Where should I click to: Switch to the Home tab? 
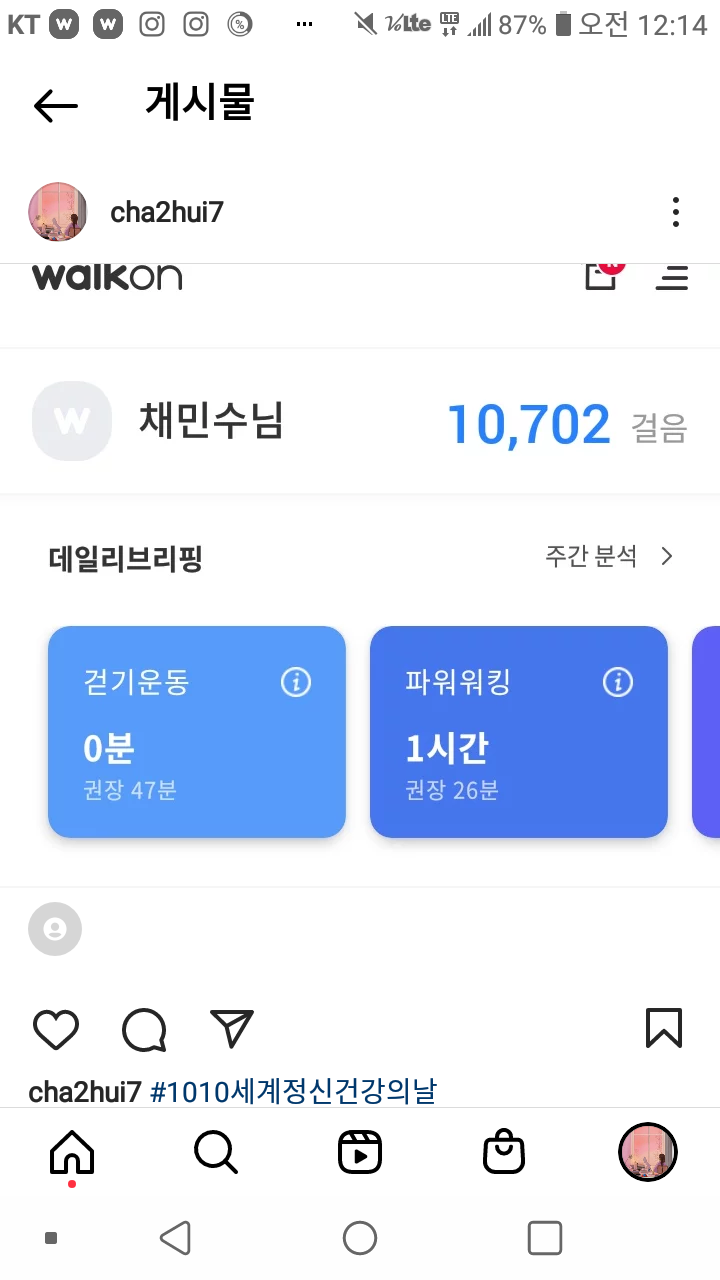coord(72,1153)
